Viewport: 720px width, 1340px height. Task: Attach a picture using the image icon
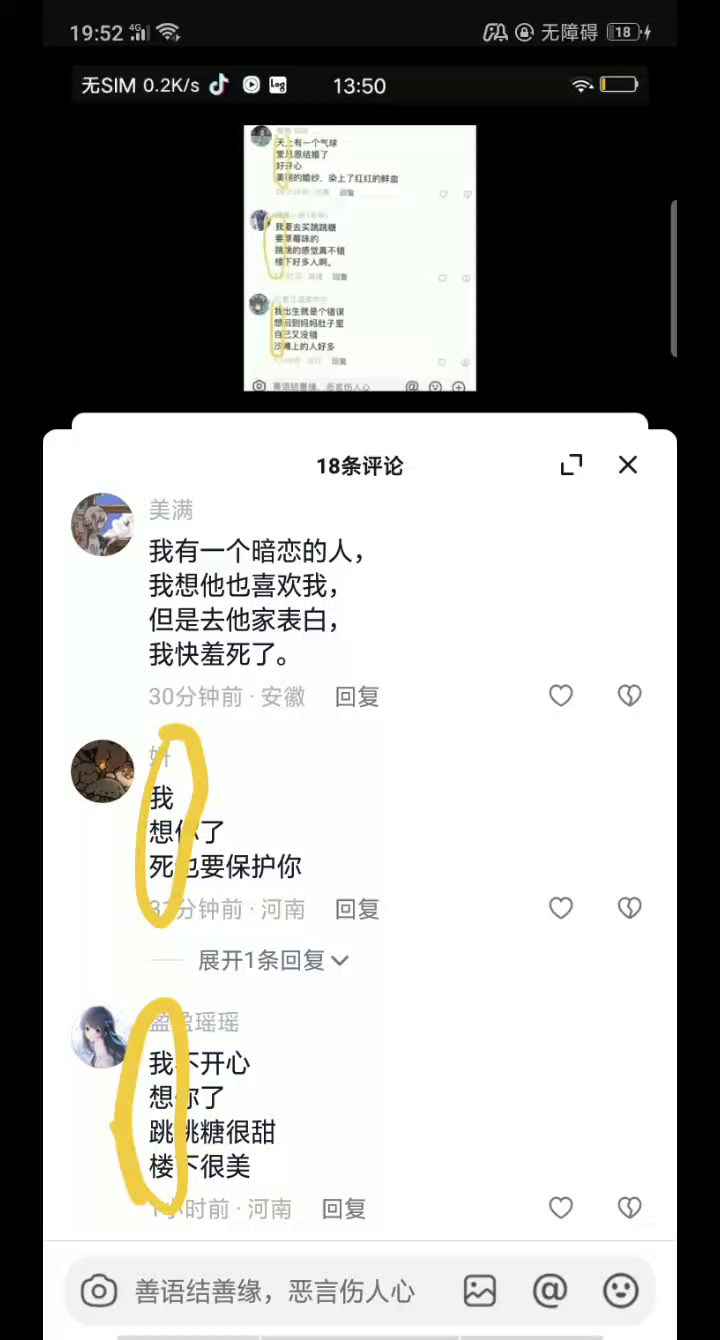[x=480, y=1291]
